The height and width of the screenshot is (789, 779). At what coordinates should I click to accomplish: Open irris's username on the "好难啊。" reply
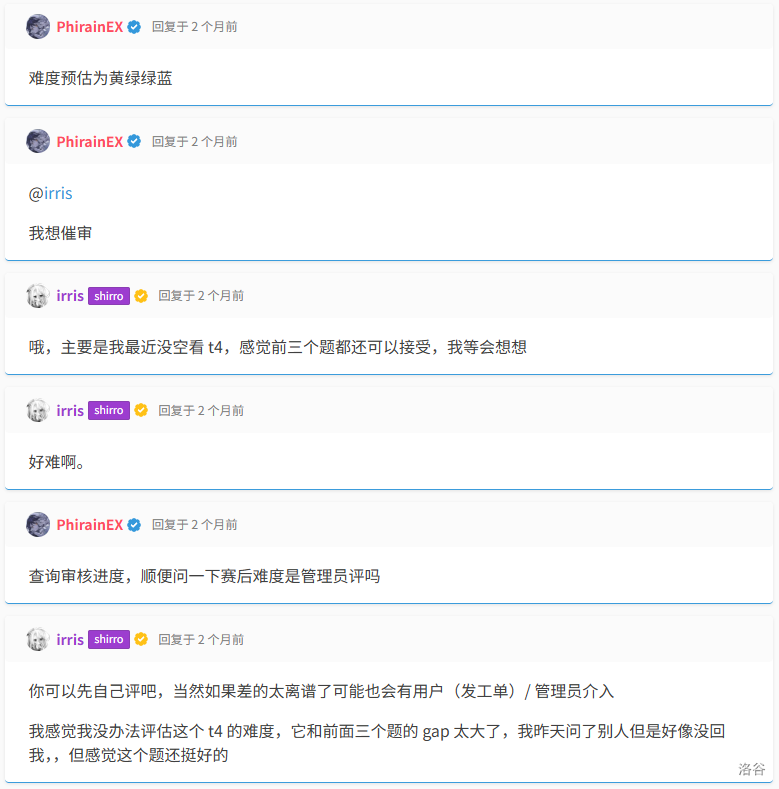(x=70, y=410)
